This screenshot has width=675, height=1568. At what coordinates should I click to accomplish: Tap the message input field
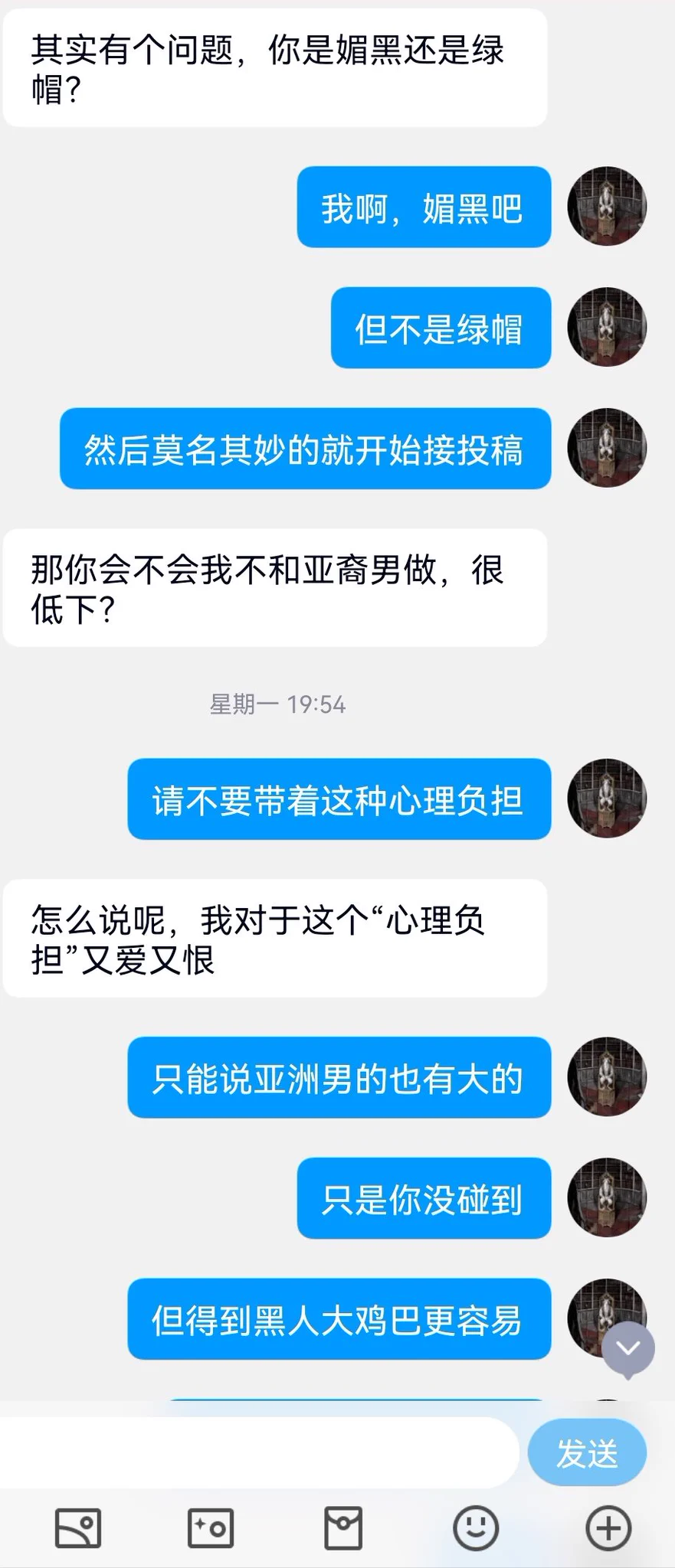coord(260,1452)
